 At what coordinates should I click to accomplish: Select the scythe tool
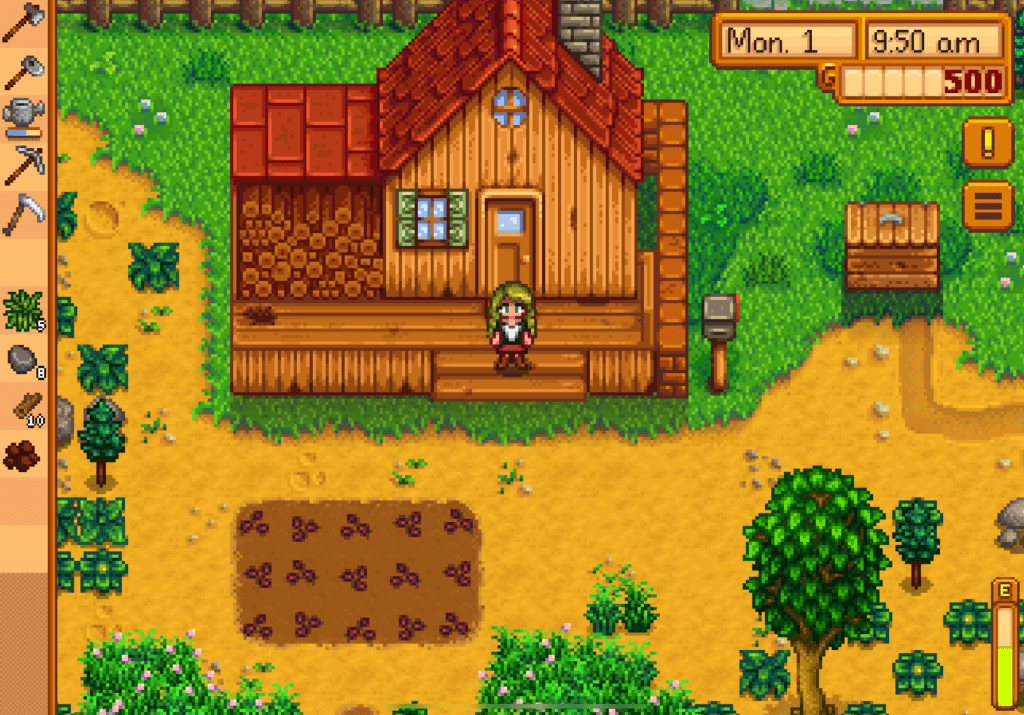point(21,214)
